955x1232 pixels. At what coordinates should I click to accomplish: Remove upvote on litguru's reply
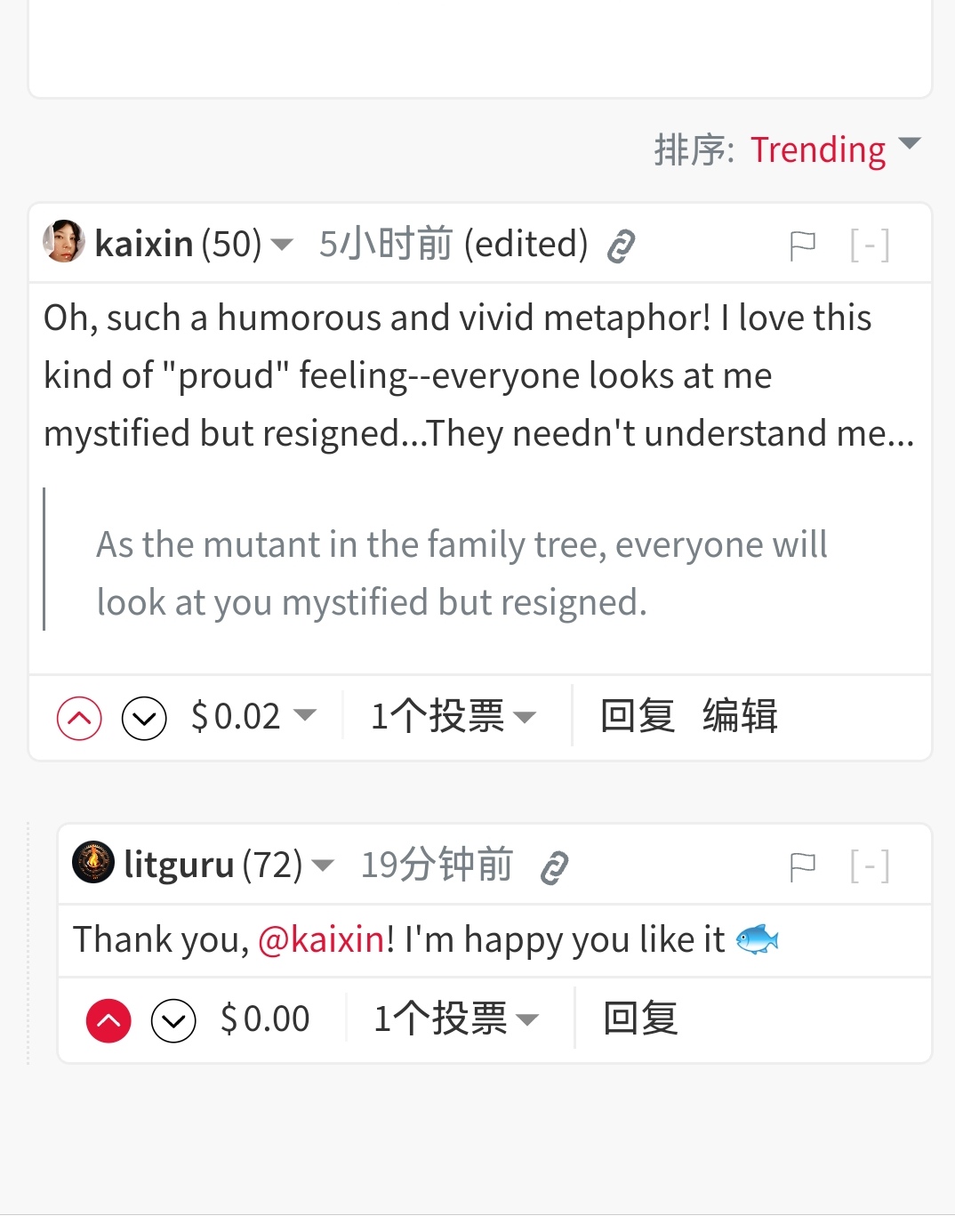tap(108, 1020)
